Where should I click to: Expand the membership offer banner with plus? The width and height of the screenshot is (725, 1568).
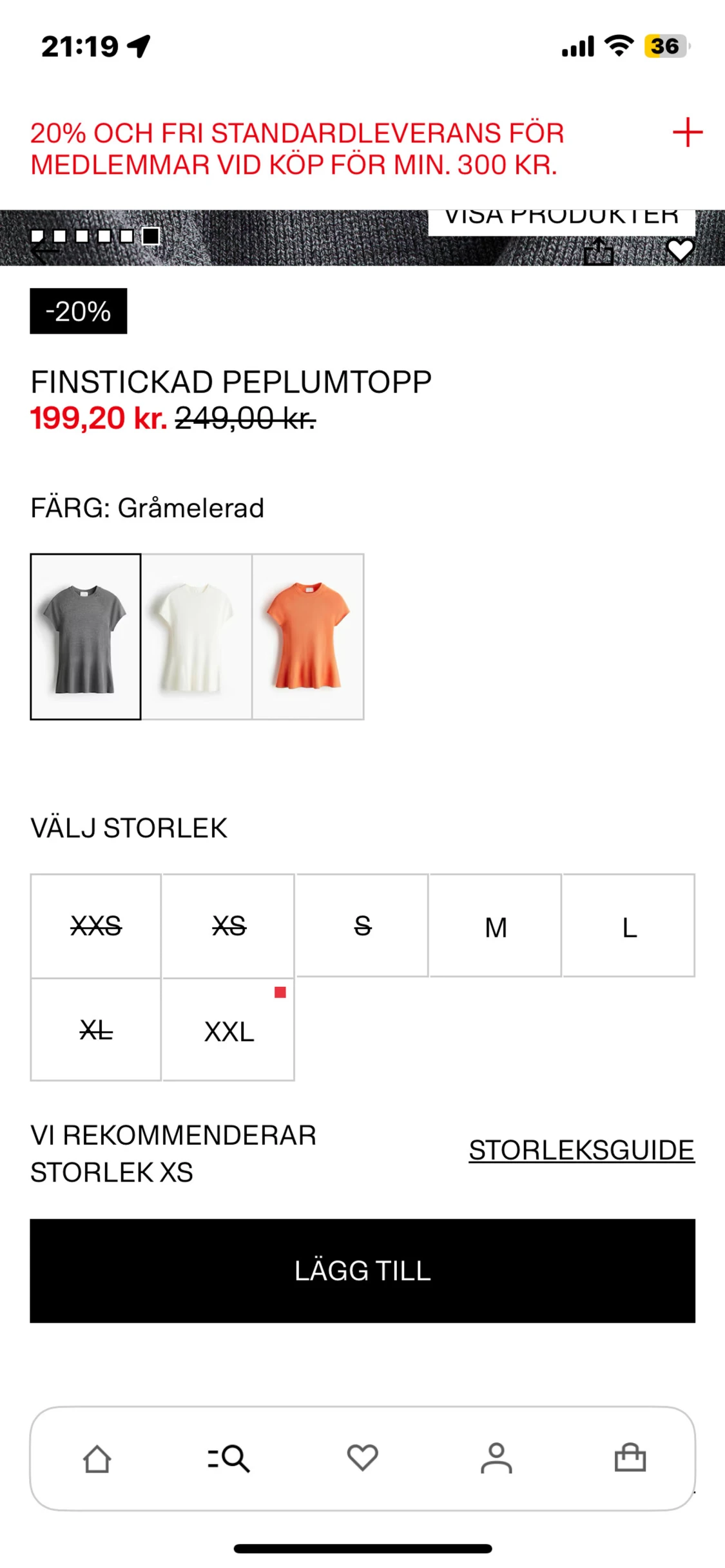pyautogui.click(x=686, y=132)
